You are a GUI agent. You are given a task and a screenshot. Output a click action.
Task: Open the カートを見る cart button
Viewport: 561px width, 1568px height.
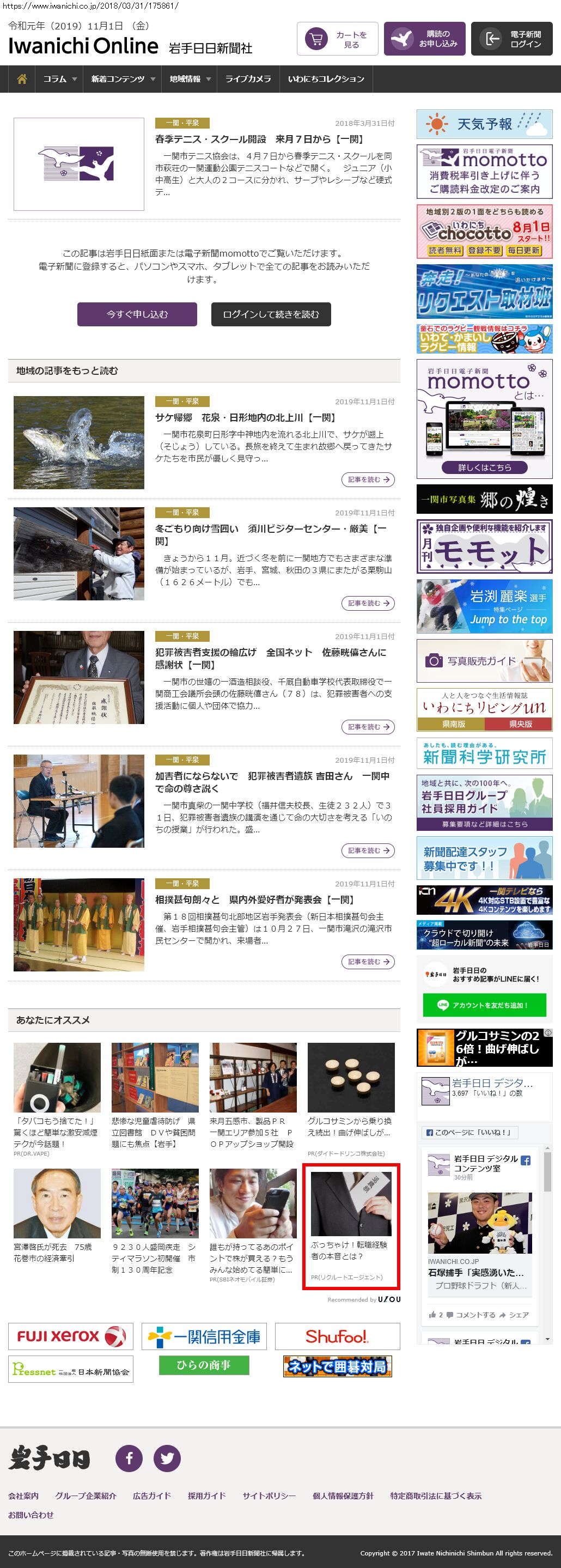337,39
